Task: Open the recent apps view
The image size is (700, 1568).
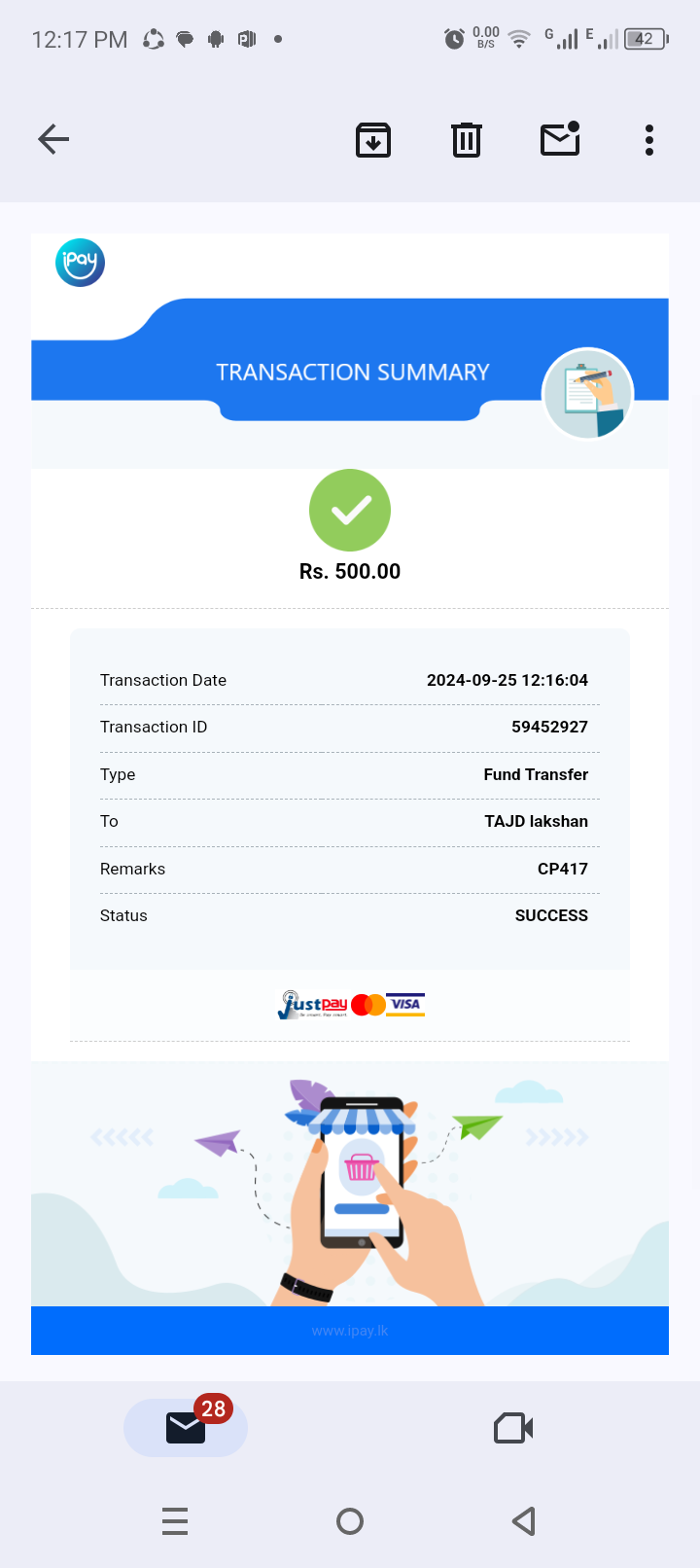Action: tap(175, 1520)
